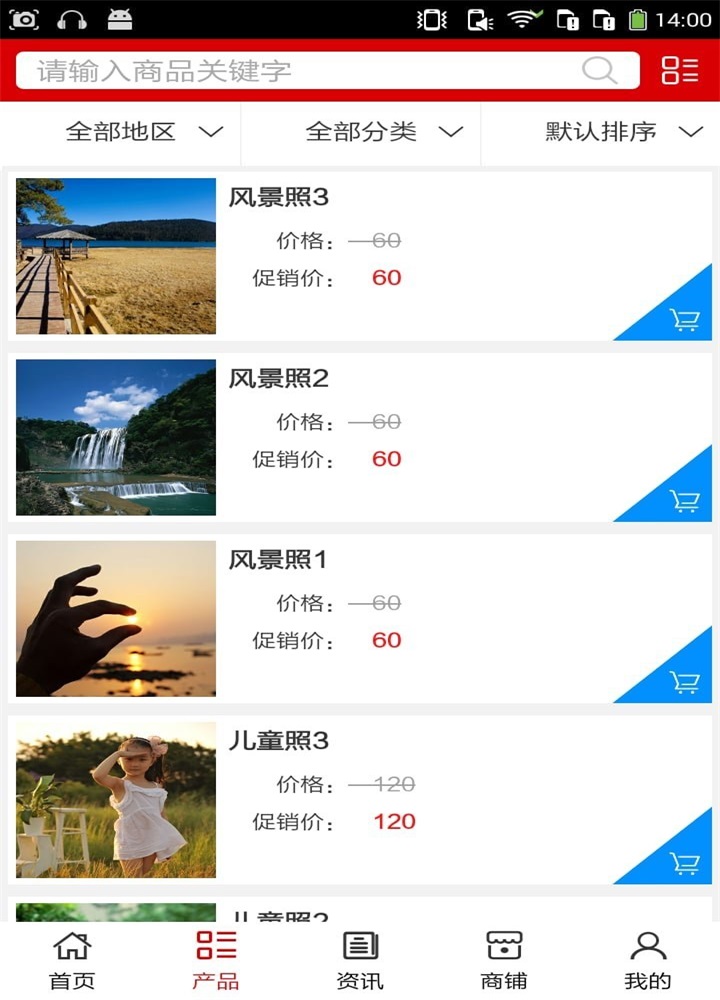
Task: Open the 商铺 shops tab
Action: 504,960
